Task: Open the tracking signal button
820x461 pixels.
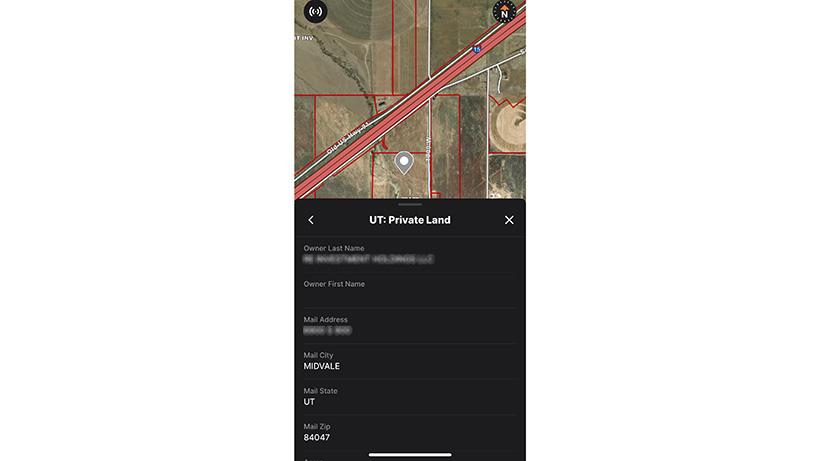Action: pos(316,12)
